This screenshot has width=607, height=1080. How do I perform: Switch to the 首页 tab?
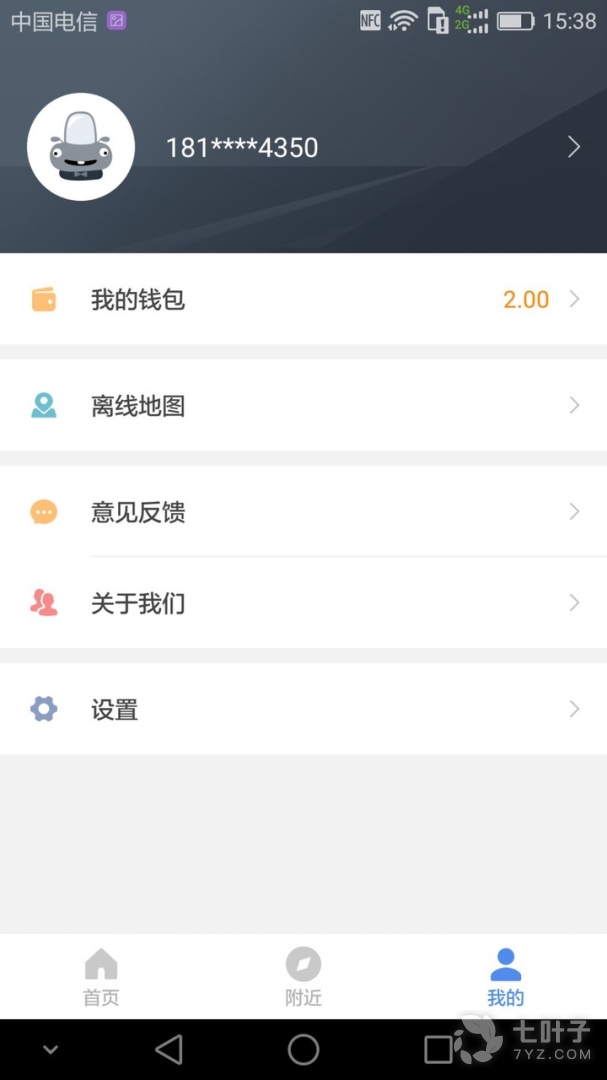click(x=101, y=977)
